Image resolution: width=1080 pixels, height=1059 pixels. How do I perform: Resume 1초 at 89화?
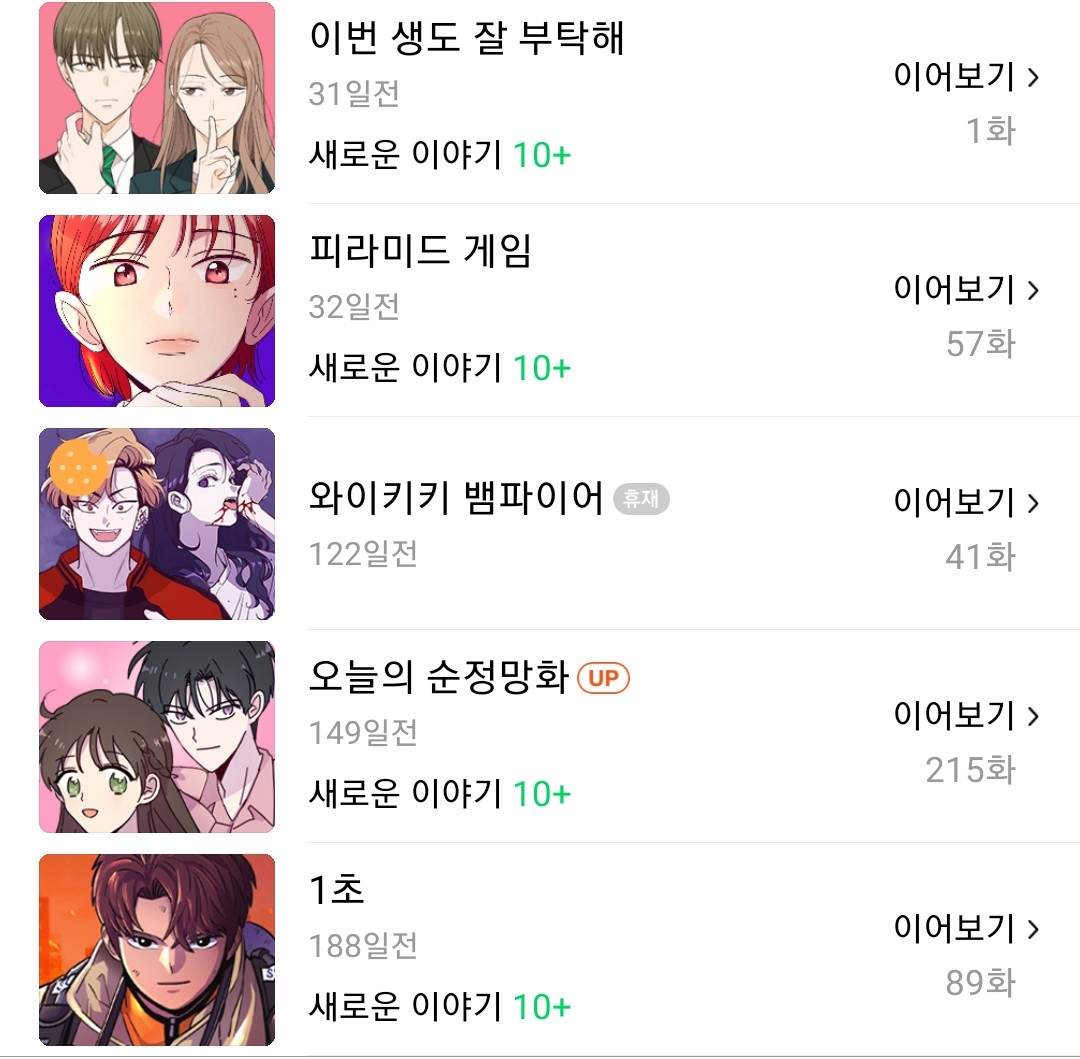(x=966, y=930)
